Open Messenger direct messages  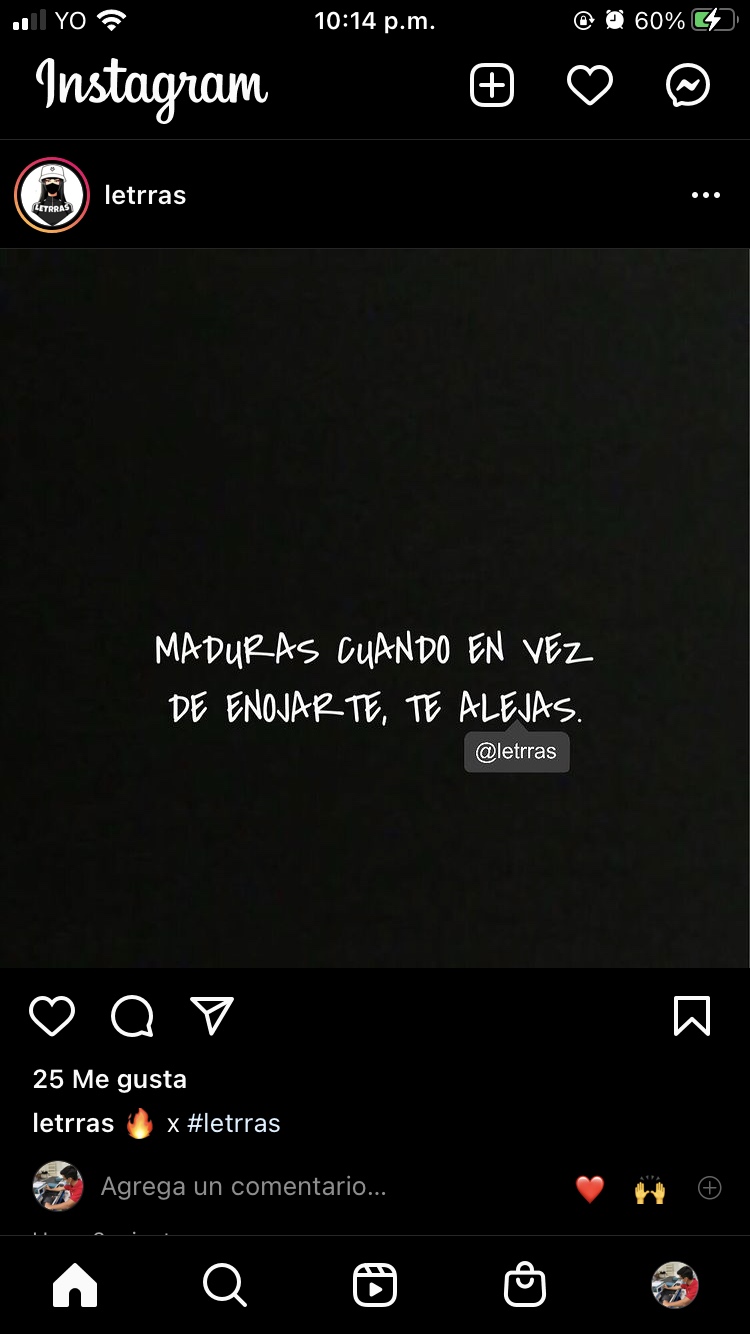(x=688, y=86)
